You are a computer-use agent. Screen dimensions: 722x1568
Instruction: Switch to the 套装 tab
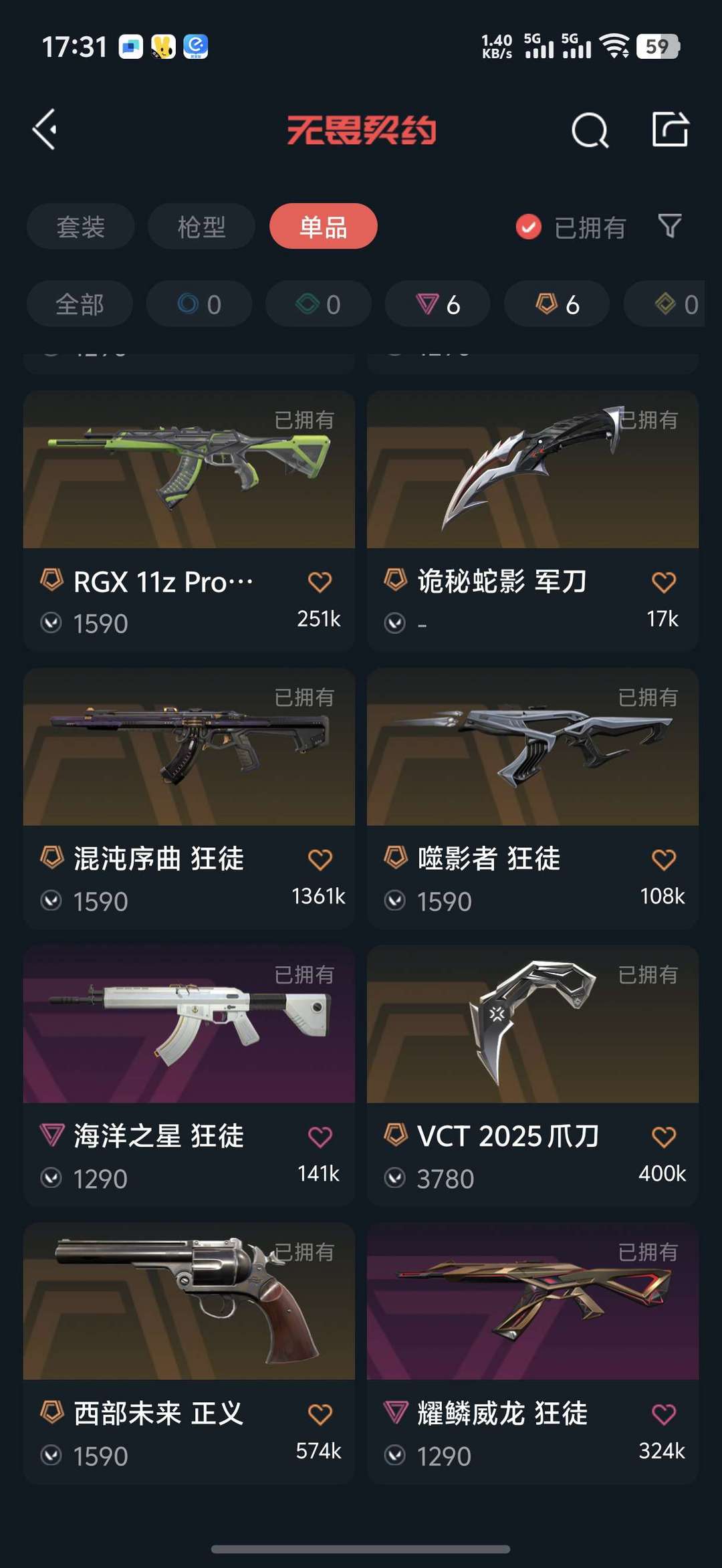(80, 227)
